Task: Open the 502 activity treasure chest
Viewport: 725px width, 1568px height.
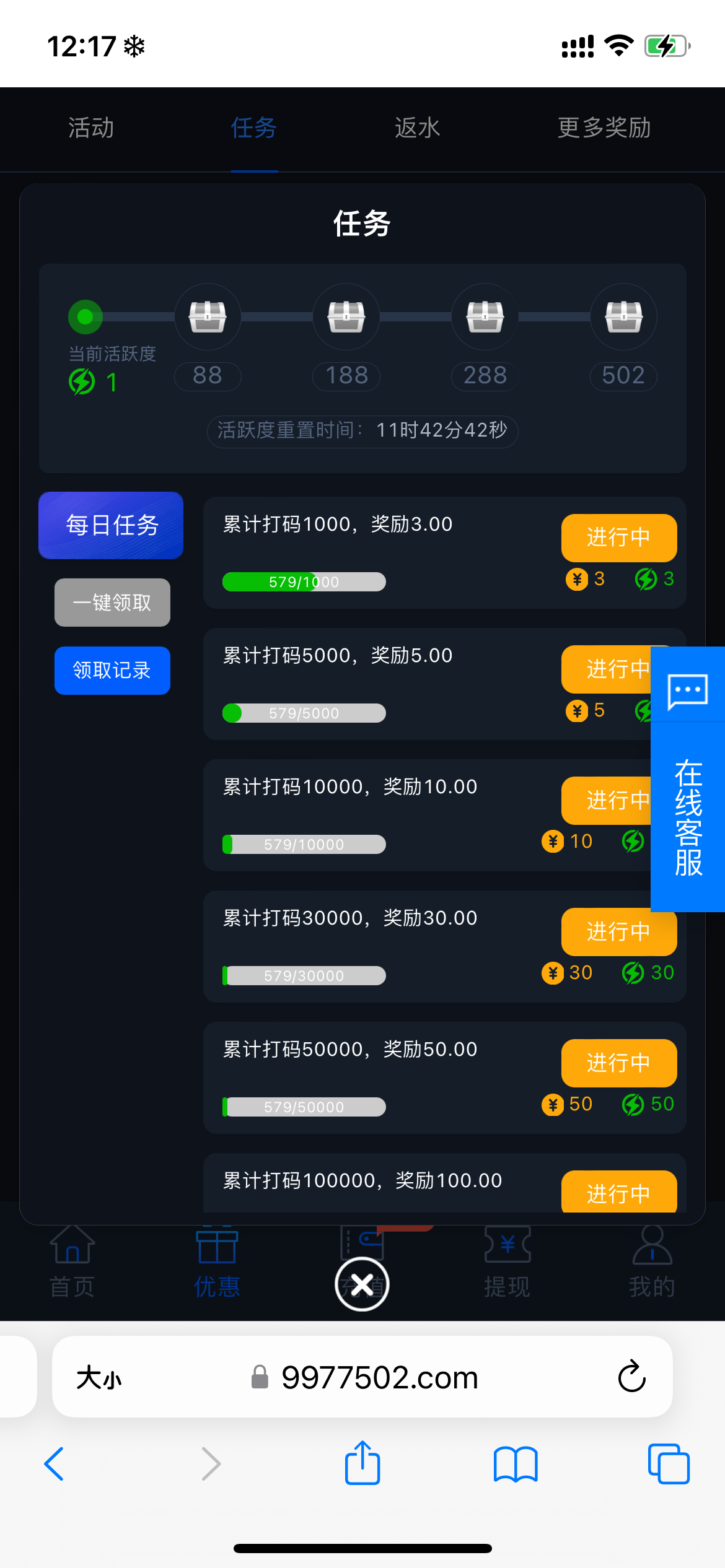Action: 623,316
